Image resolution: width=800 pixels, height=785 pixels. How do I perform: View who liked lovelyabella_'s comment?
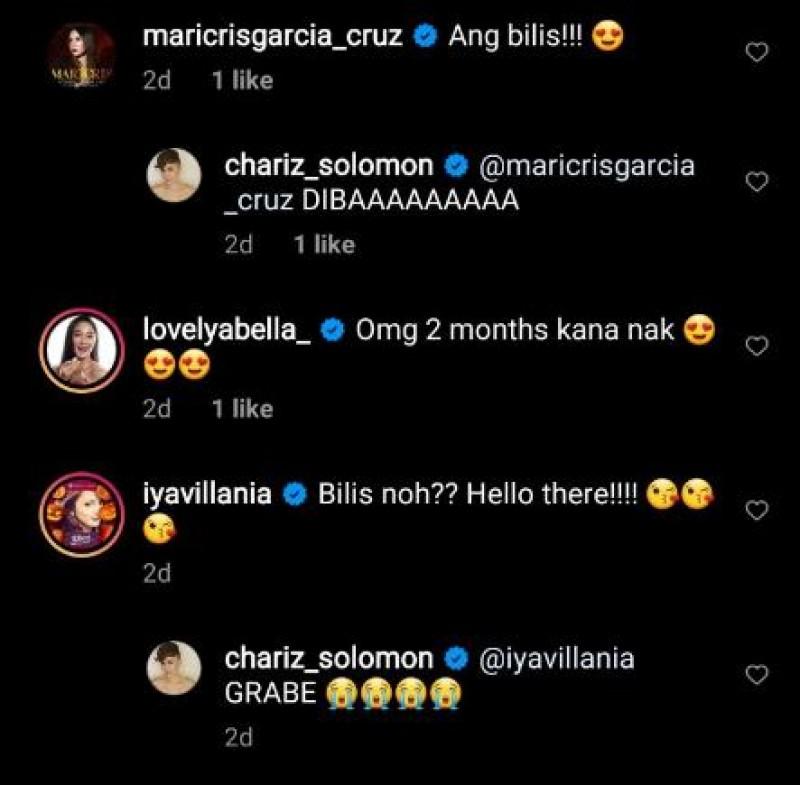coord(242,408)
